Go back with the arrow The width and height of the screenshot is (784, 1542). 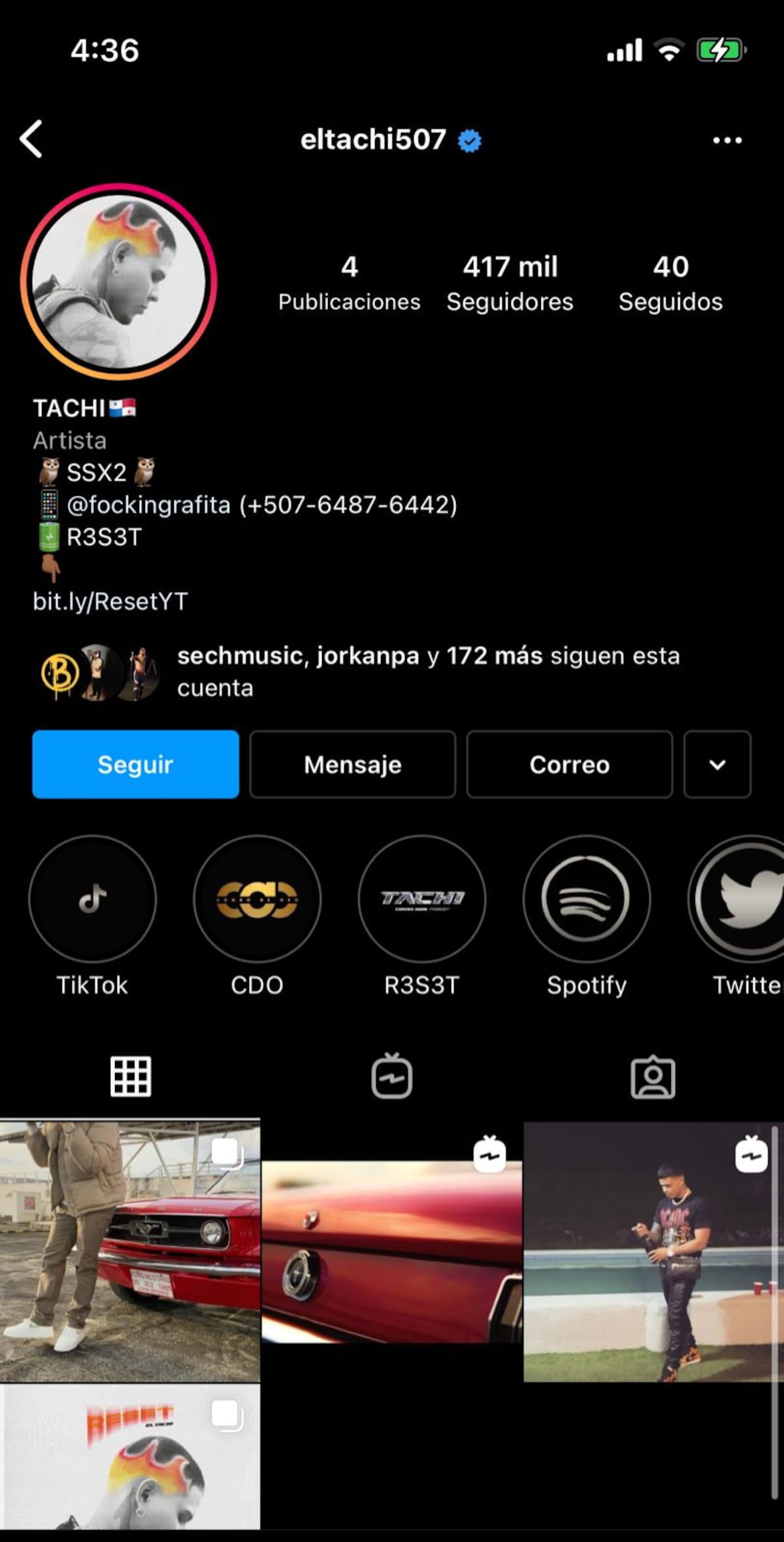(x=31, y=139)
